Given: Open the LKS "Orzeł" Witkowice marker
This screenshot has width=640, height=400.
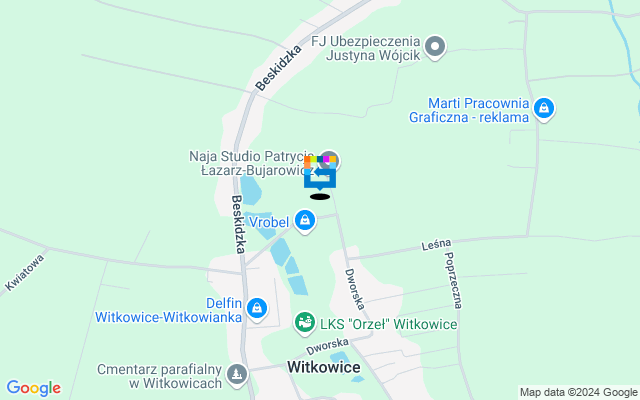Looking at the screenshot, I should [x=304, y=324].
